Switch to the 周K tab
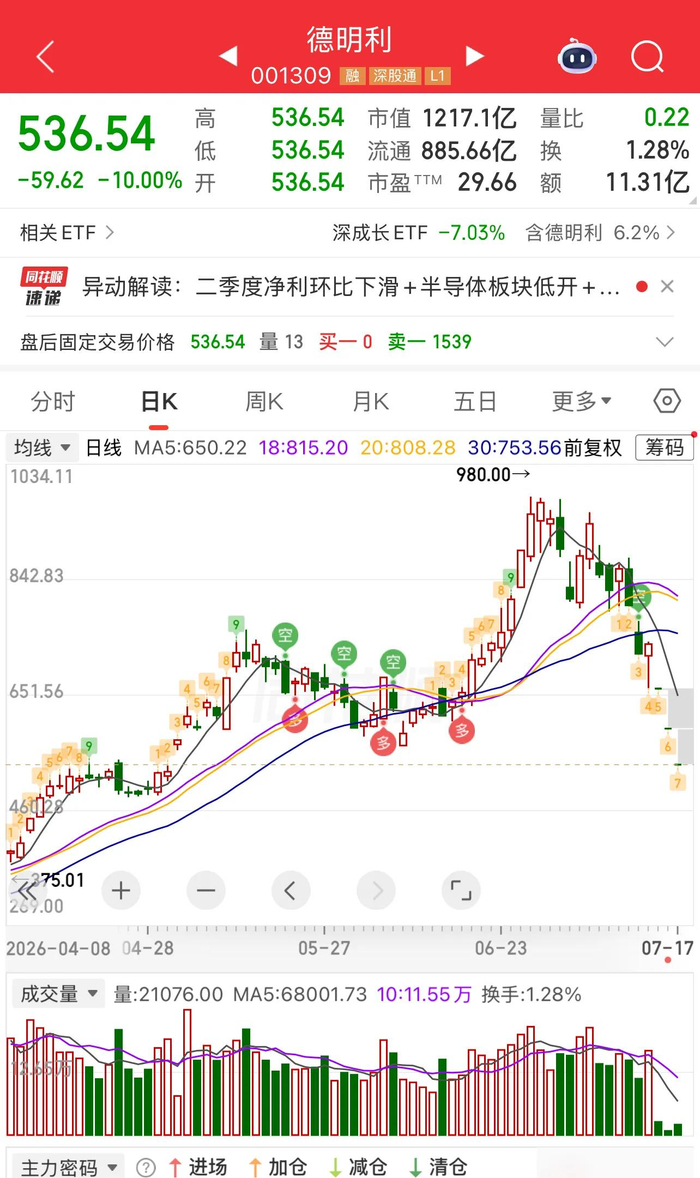Image resolution: width=700 pixels, height=1178 pixels. 264,401
